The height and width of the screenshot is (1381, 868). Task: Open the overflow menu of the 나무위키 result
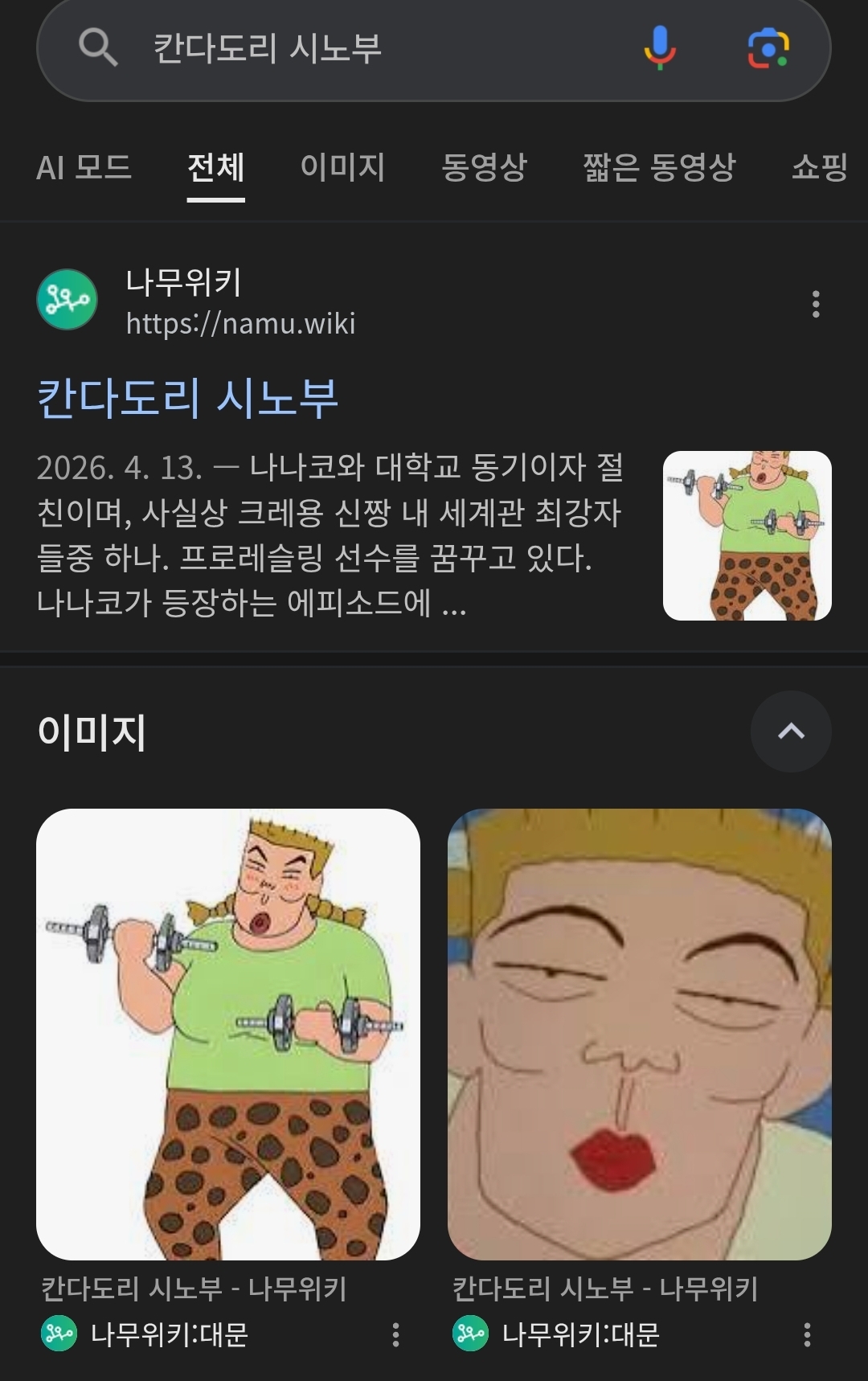pyautogui.click(x=816, y=304)
